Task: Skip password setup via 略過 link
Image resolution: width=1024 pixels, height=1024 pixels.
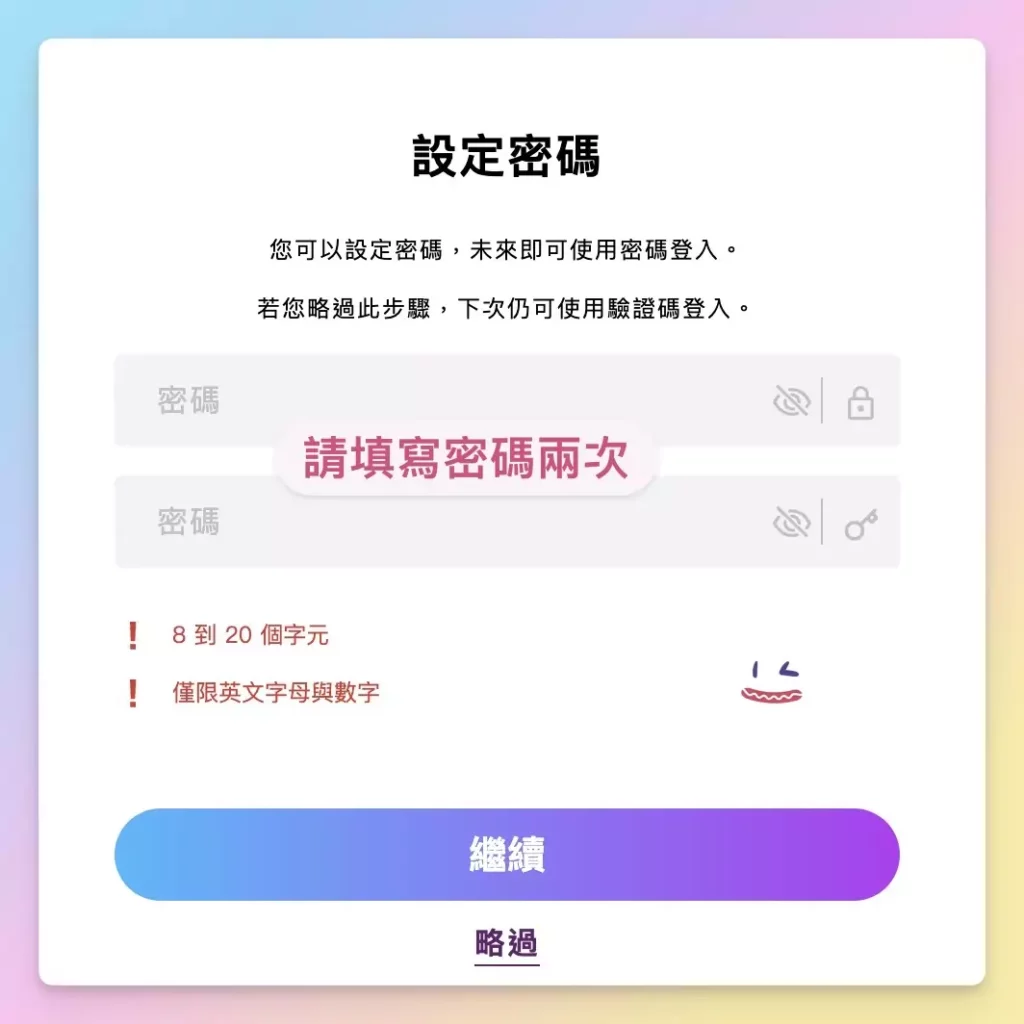Action: (507, 943)
